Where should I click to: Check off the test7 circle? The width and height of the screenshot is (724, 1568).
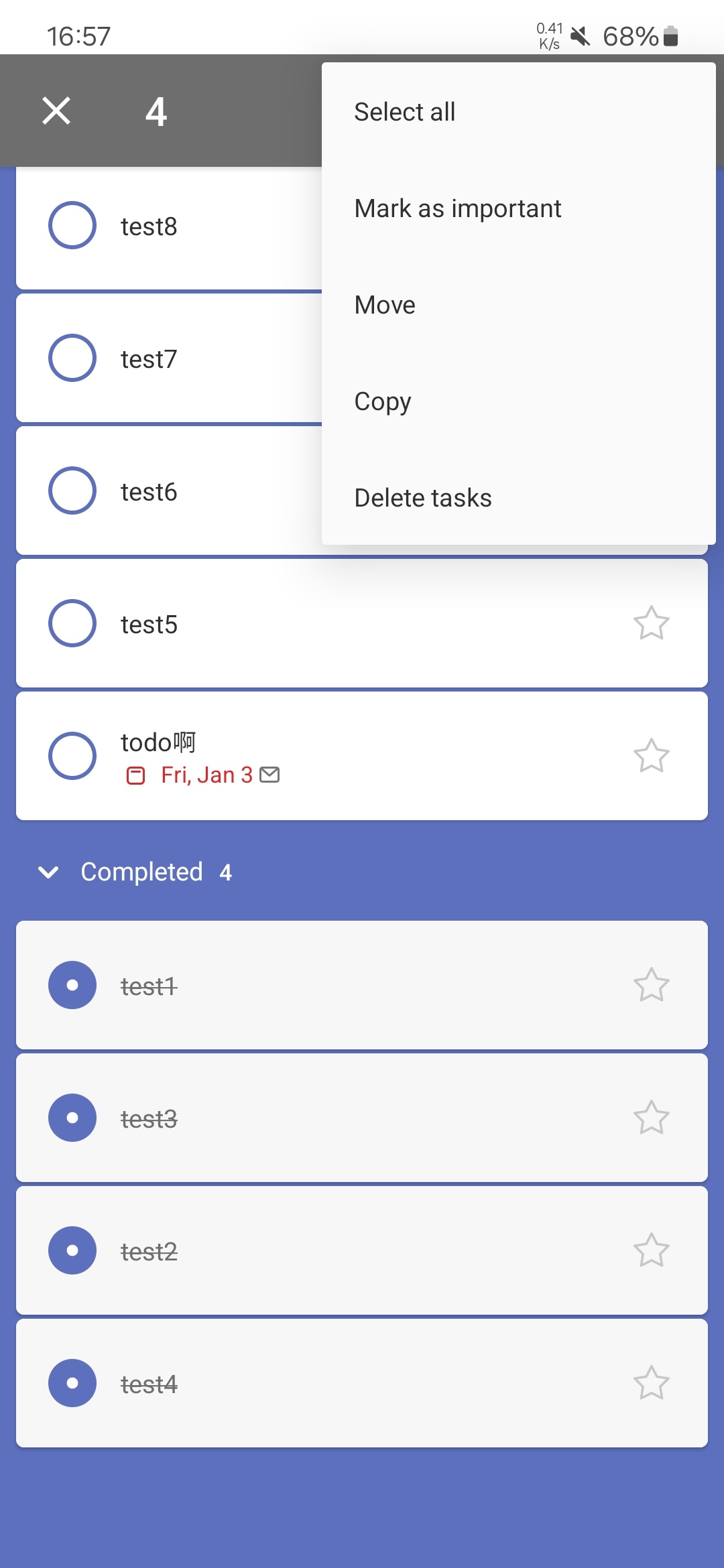(x=72, y=358)
